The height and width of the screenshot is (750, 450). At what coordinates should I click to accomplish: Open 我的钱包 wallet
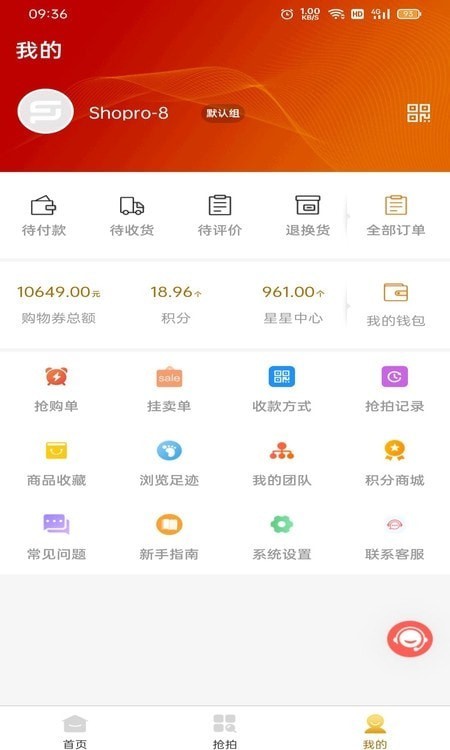(x=395, y=305)
